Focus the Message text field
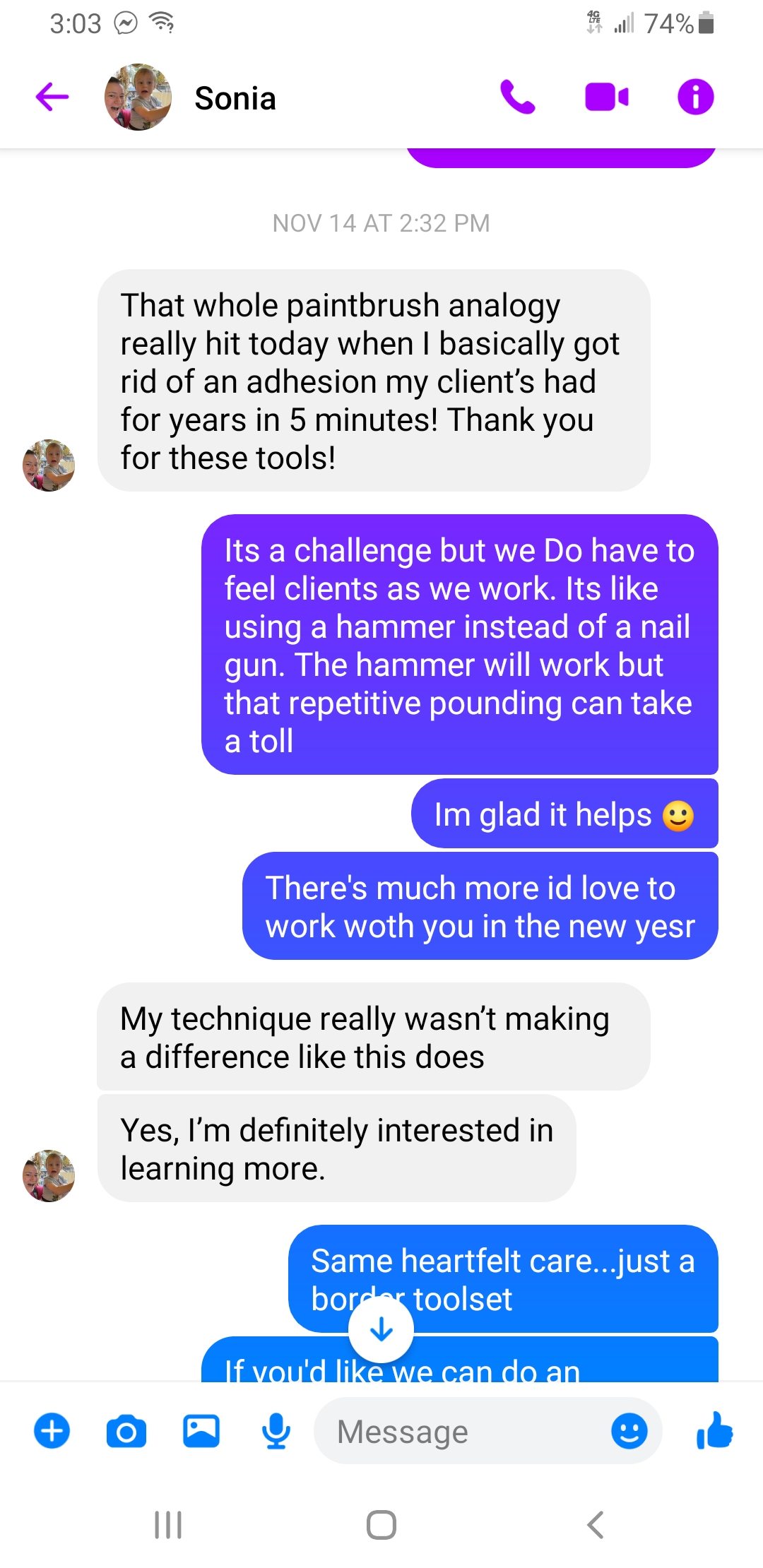 (x=459, y=1432)
